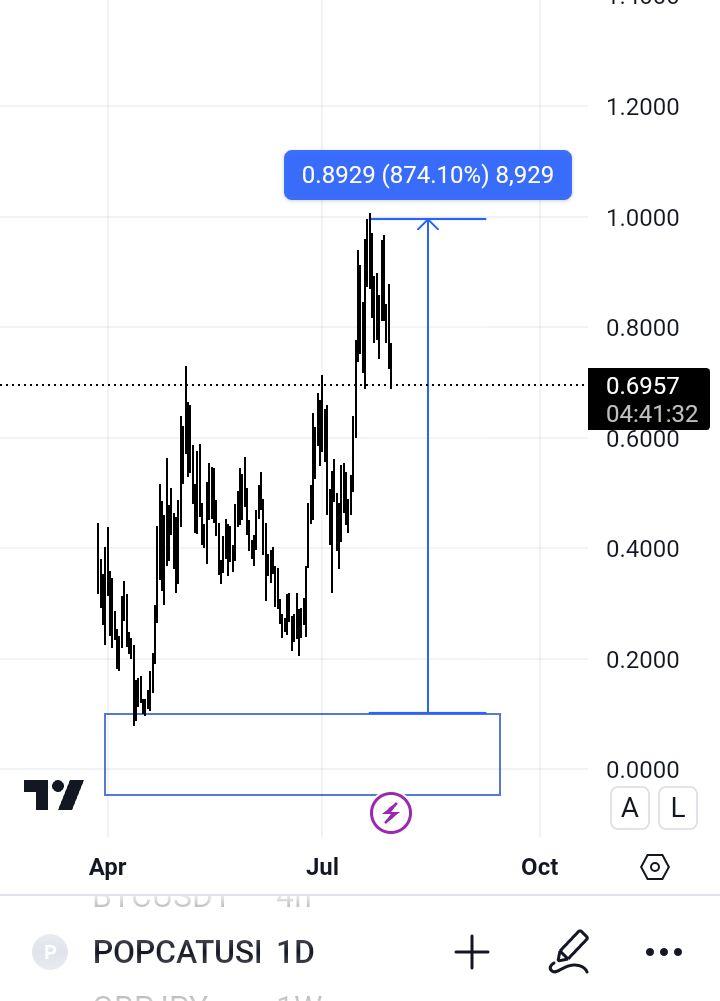Open chart settings hexagon icon

pyautogui.click(x=654, y=866)
